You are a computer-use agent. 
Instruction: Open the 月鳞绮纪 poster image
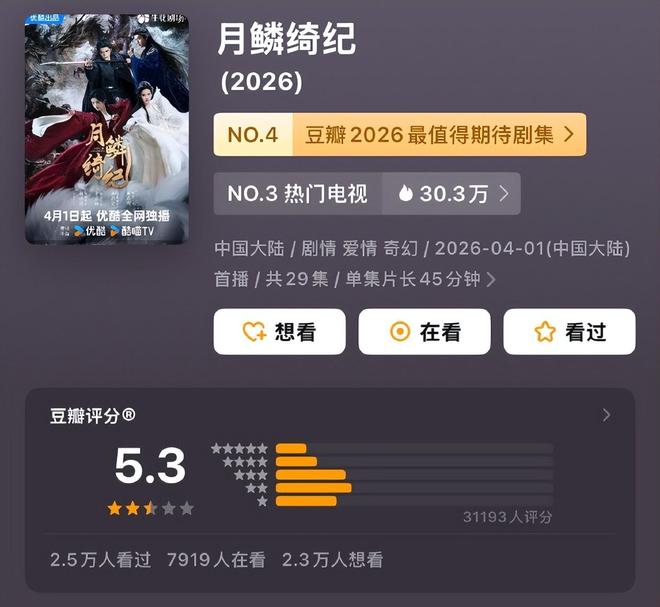[107, 128]
